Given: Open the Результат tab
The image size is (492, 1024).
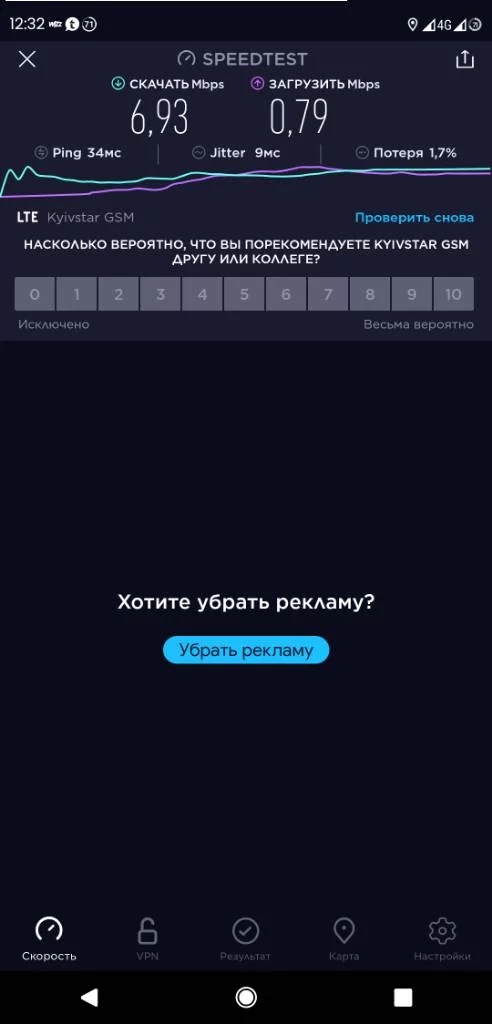Looking at the screenshot, I should click(x=246, y=940).
